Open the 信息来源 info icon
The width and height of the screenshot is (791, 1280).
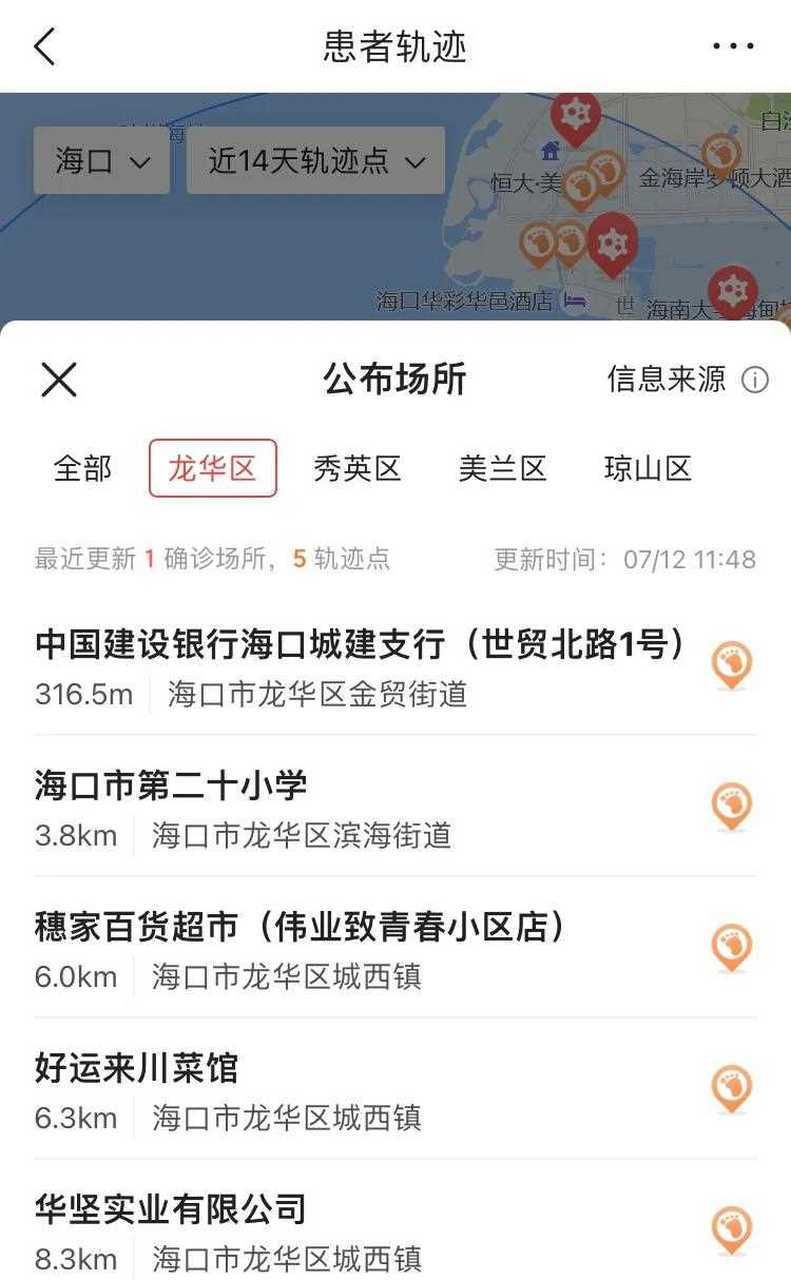point(755,380)
